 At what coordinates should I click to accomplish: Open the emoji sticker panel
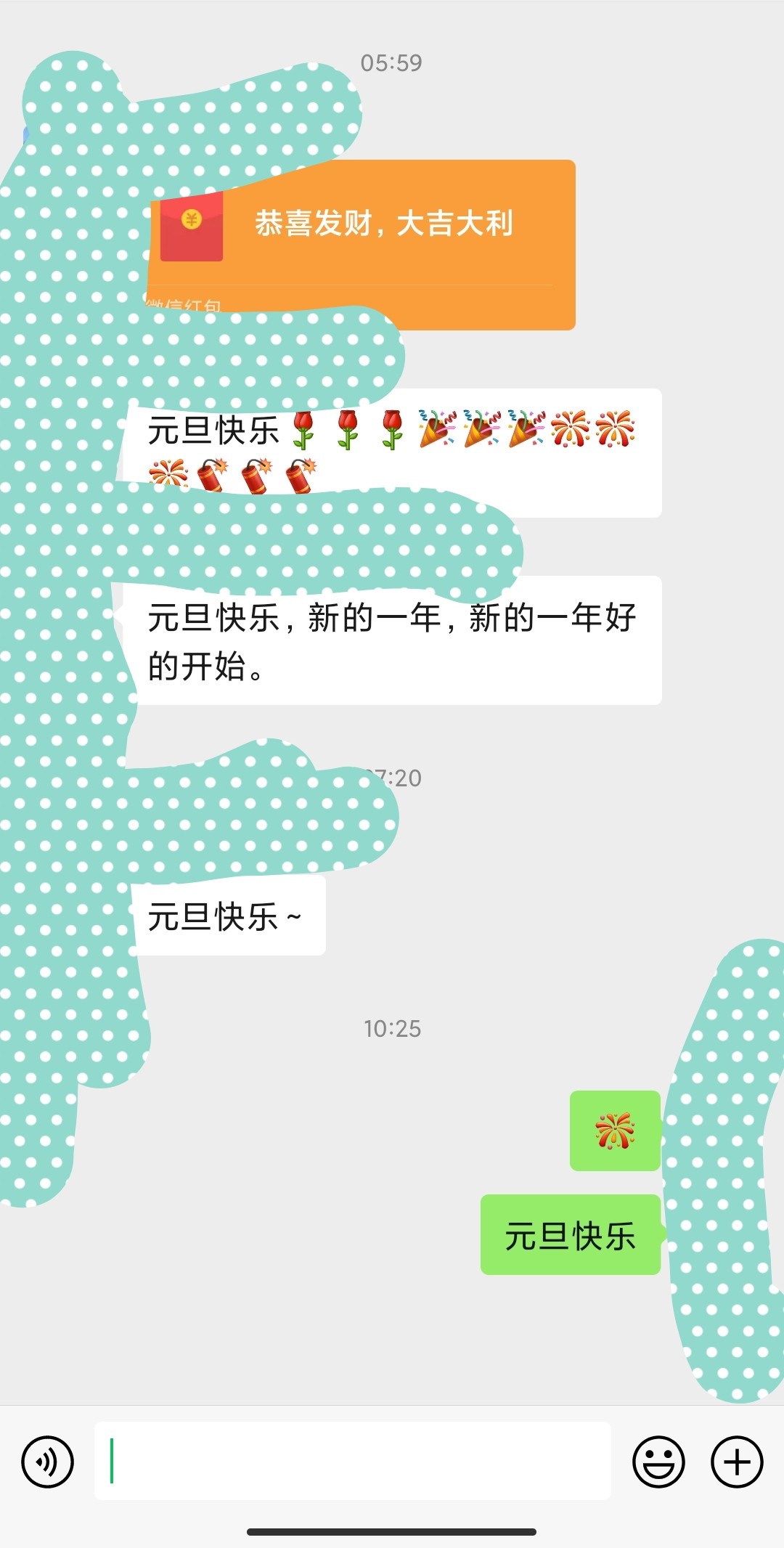658,1462
